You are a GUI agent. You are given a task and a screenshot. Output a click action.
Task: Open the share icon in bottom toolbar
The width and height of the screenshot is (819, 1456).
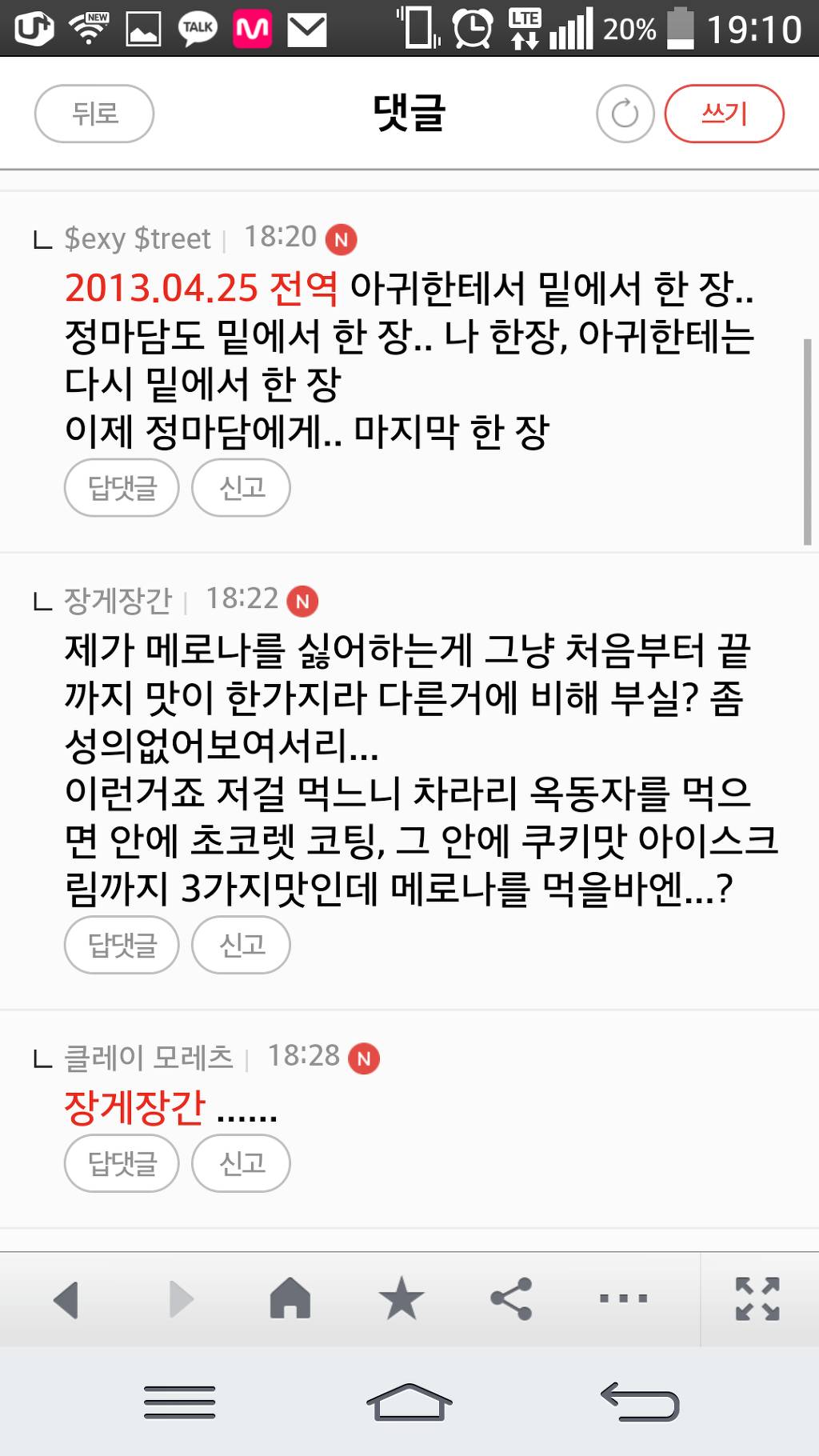[x=513, y=1298]
